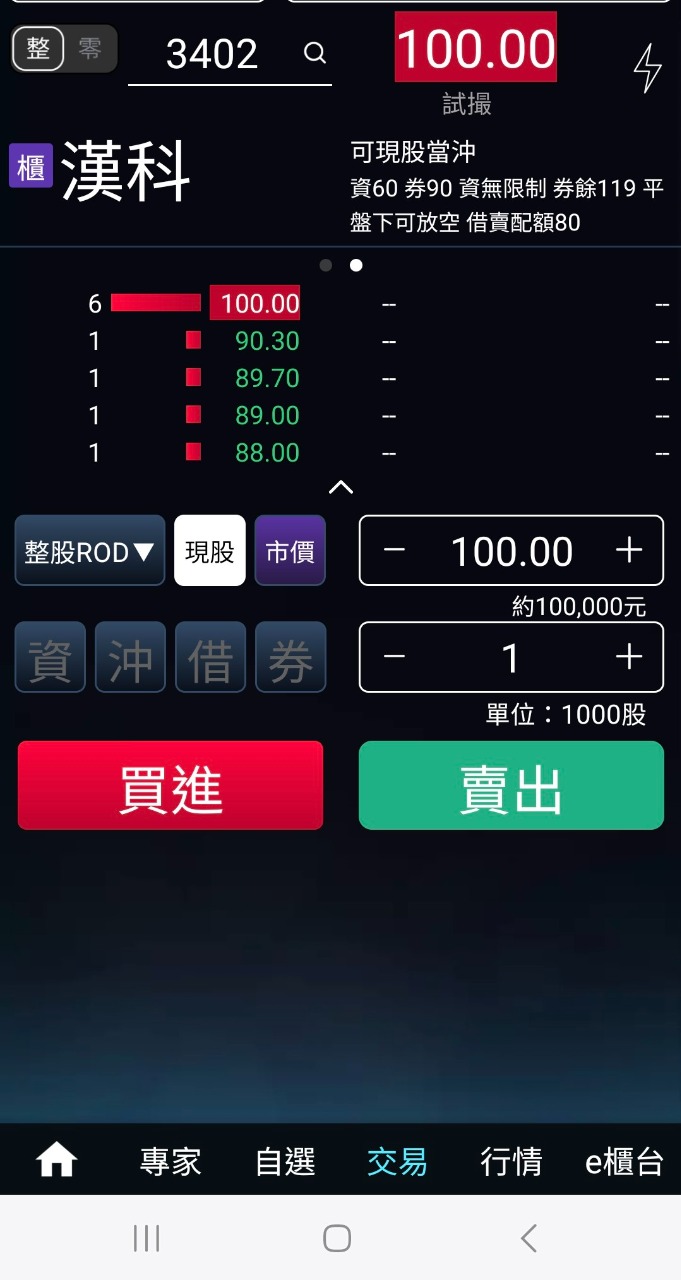The image size is (681, 1280).
Task: Open the 行情 market quotes tab
Action: (511, 1161)
